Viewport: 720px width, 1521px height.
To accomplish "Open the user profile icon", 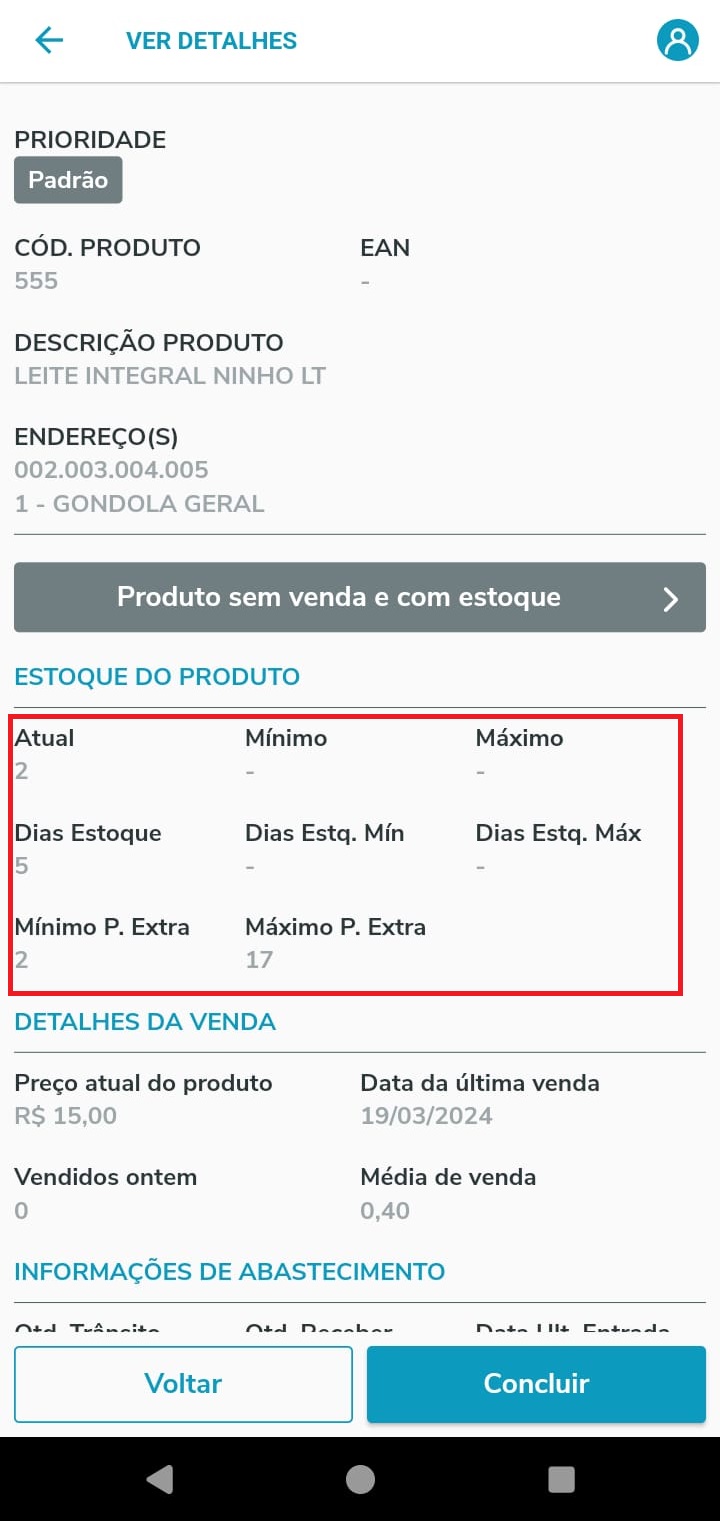I will click(x=677, y=40).
